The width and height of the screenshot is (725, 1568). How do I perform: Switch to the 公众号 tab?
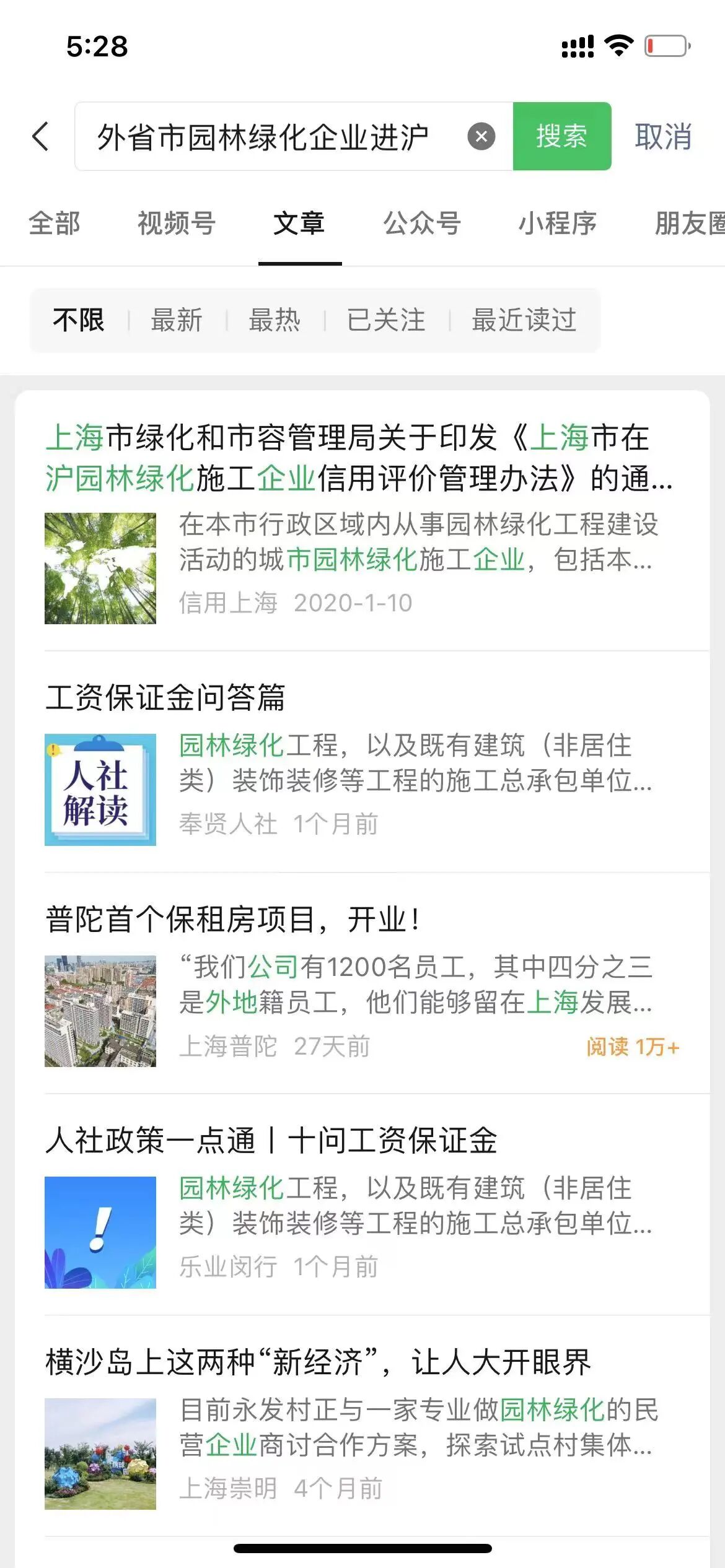pos(422,224)
